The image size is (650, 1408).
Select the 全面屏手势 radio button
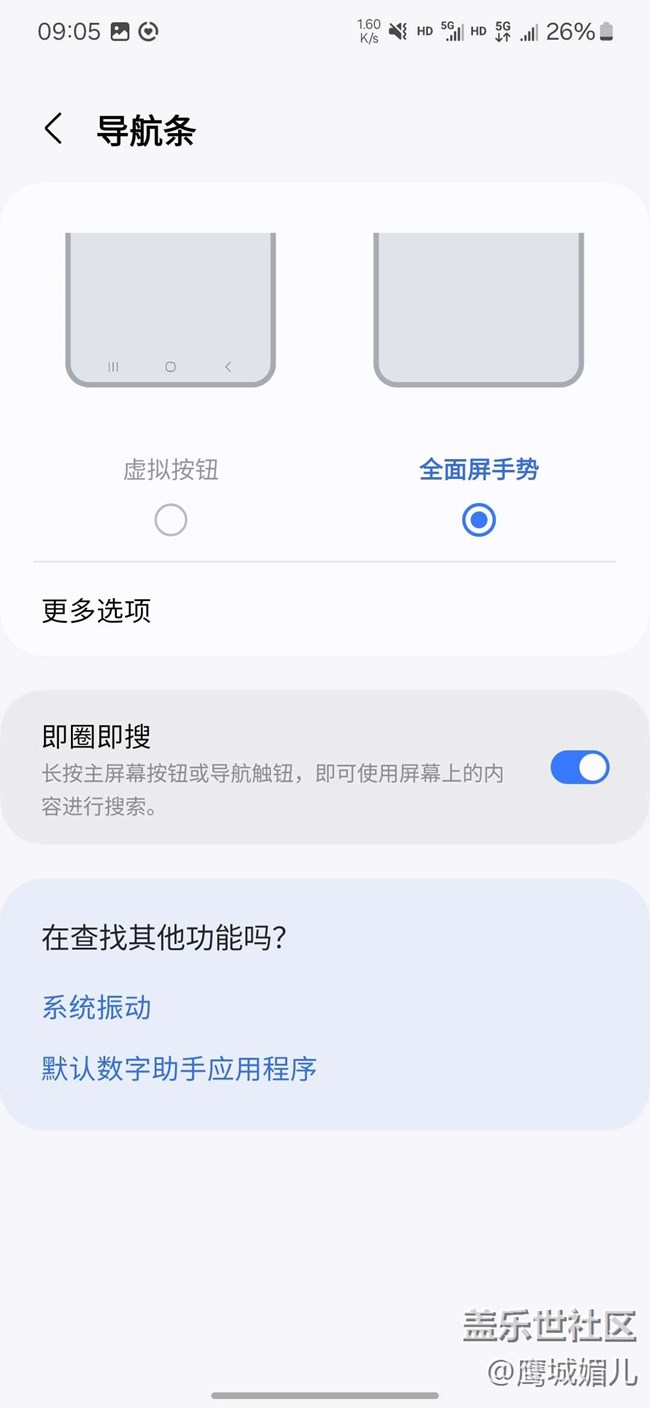pos(479,520)
